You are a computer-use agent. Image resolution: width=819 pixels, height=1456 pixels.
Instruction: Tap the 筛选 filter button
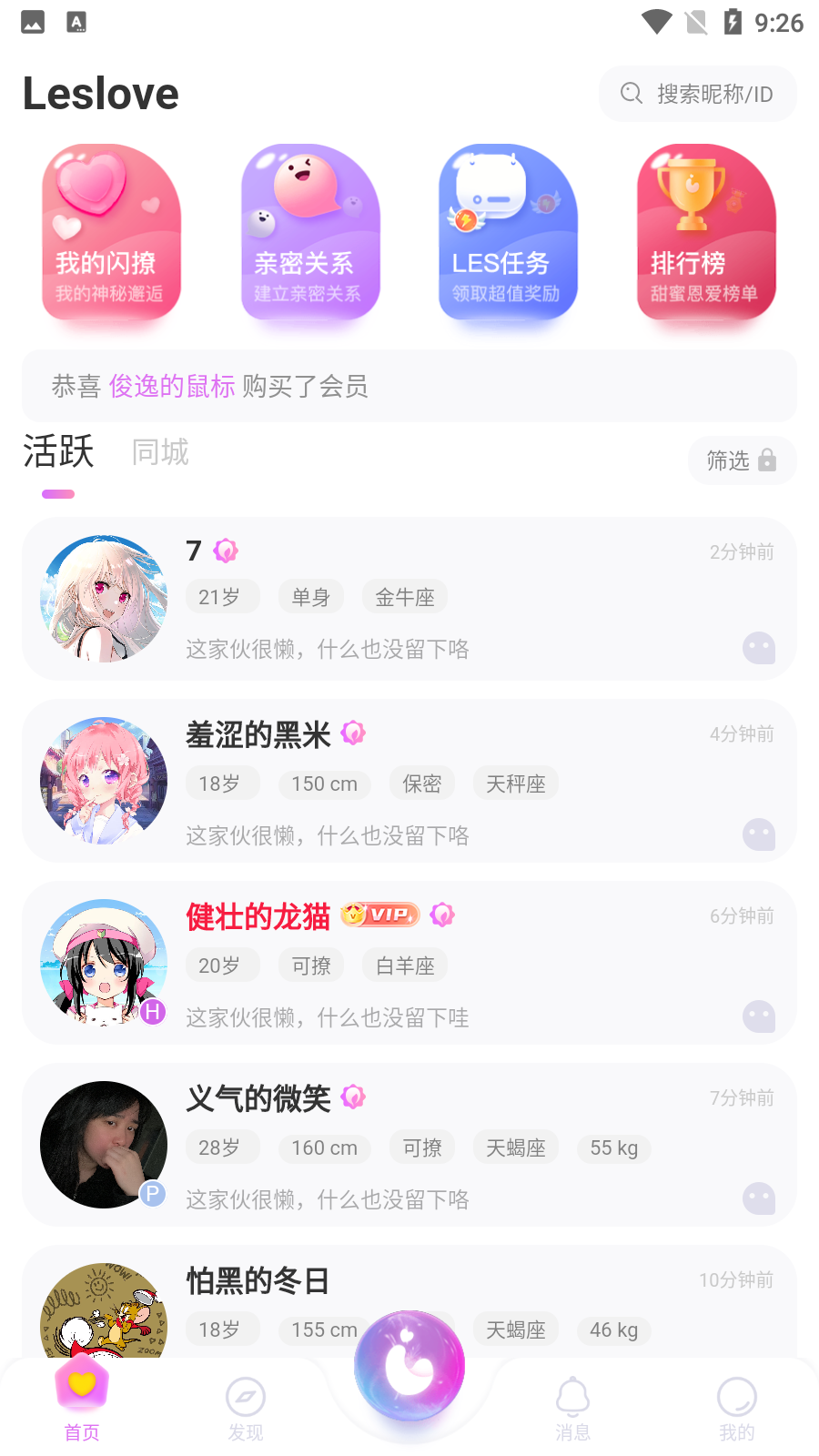pyautogui.click(x=742, y=460)
